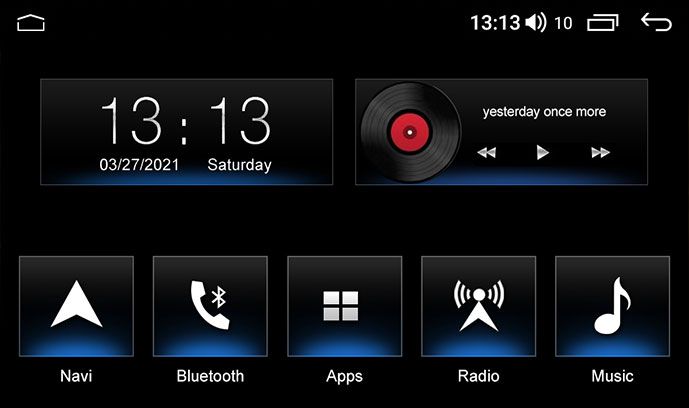The height and width of the screenshot is (408, 689).
Task: Go to the previous track
Action: [x=486, y=153]
